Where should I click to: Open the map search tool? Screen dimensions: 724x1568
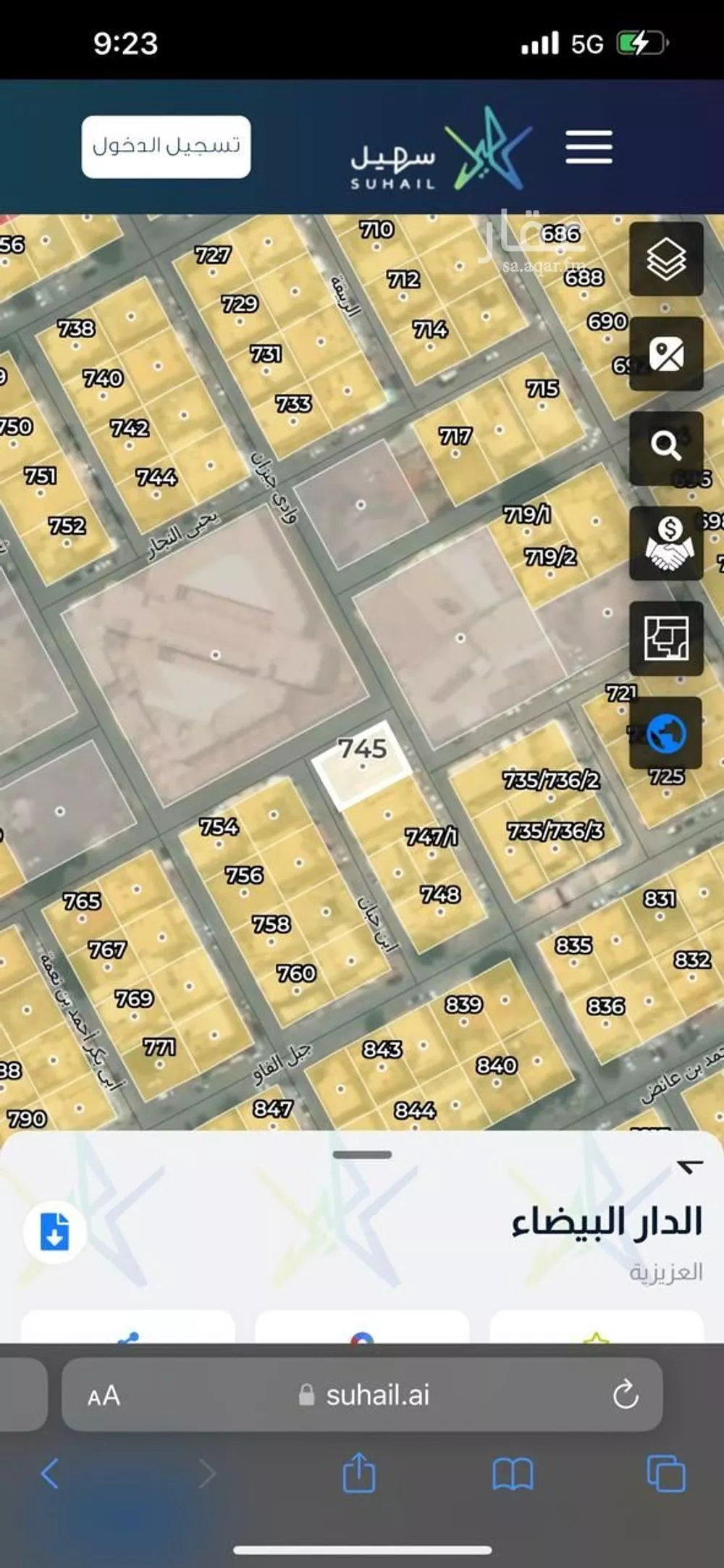coord(666,447)
